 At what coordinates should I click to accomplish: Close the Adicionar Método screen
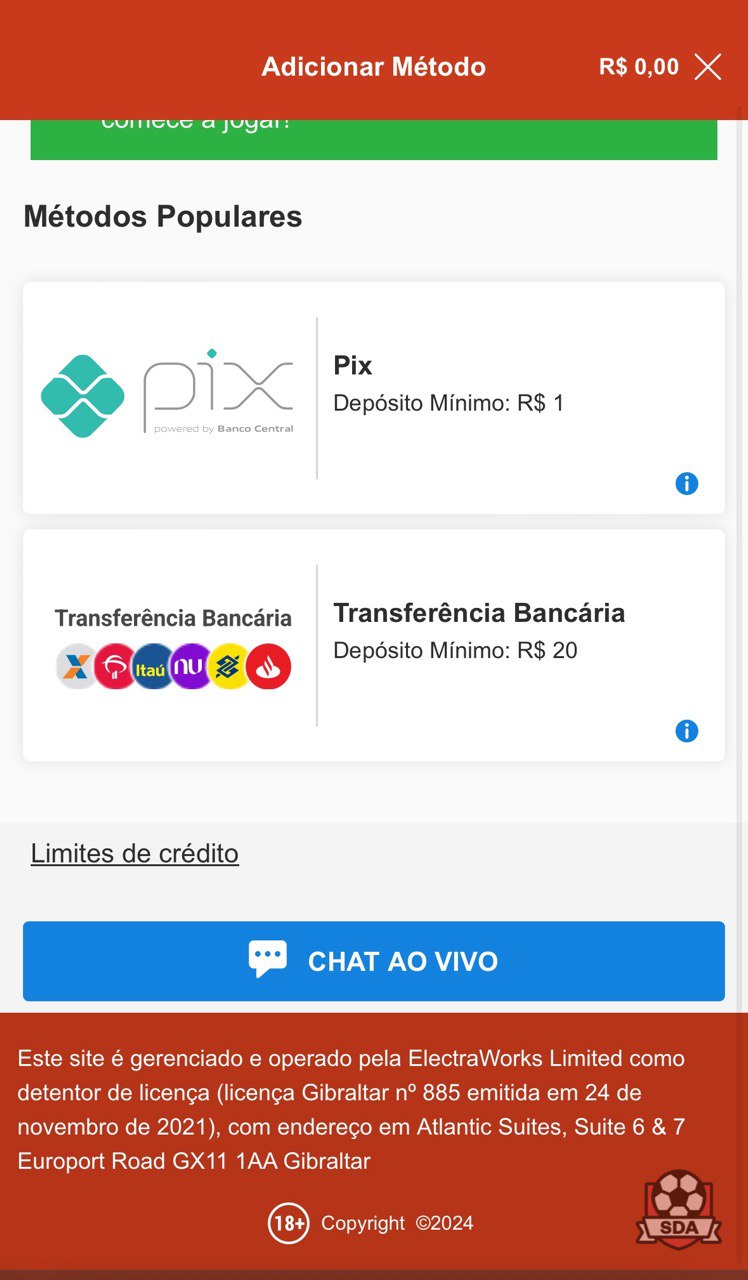coord(708,67)
